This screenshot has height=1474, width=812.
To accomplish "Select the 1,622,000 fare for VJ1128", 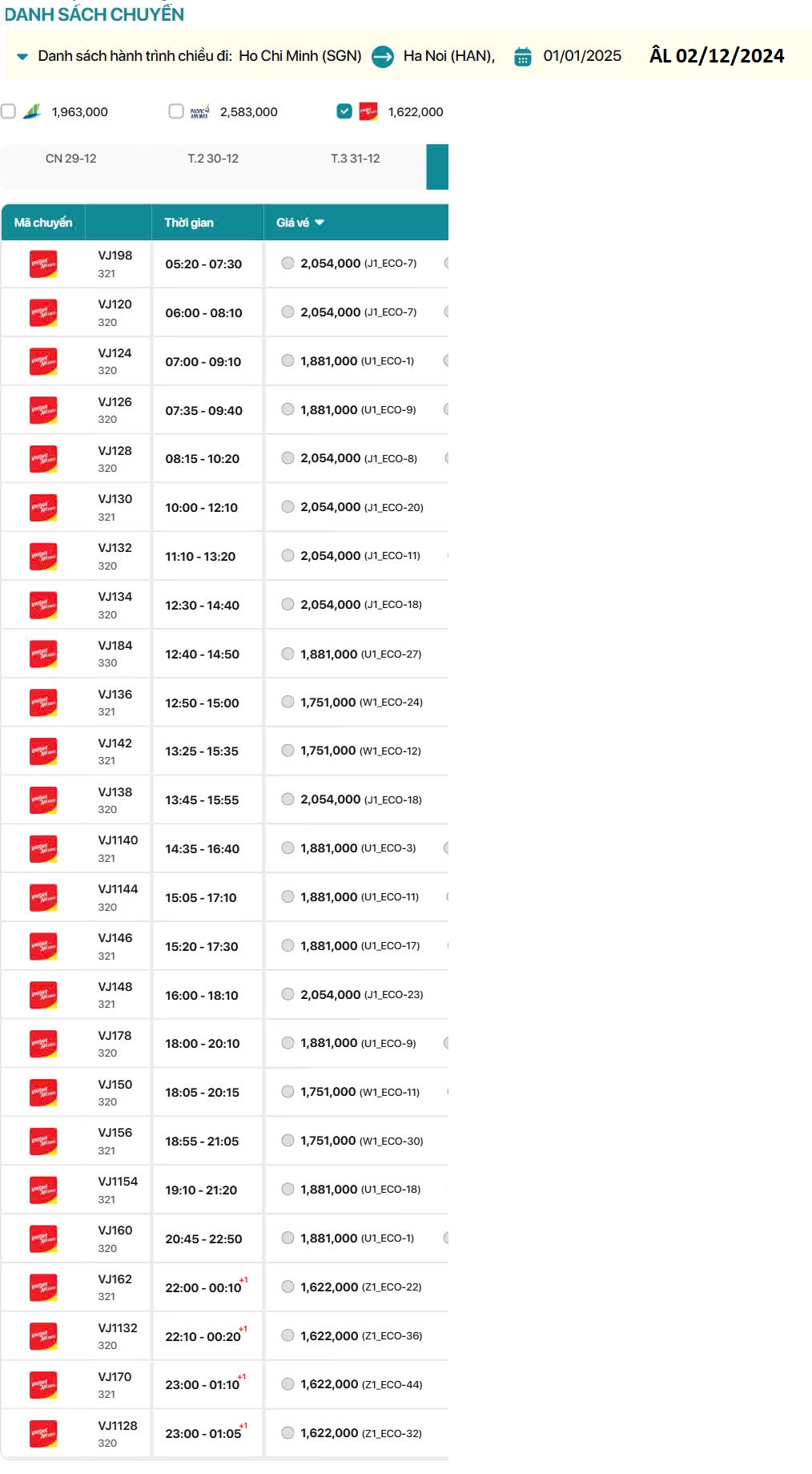I will (x=288, y=1432).
